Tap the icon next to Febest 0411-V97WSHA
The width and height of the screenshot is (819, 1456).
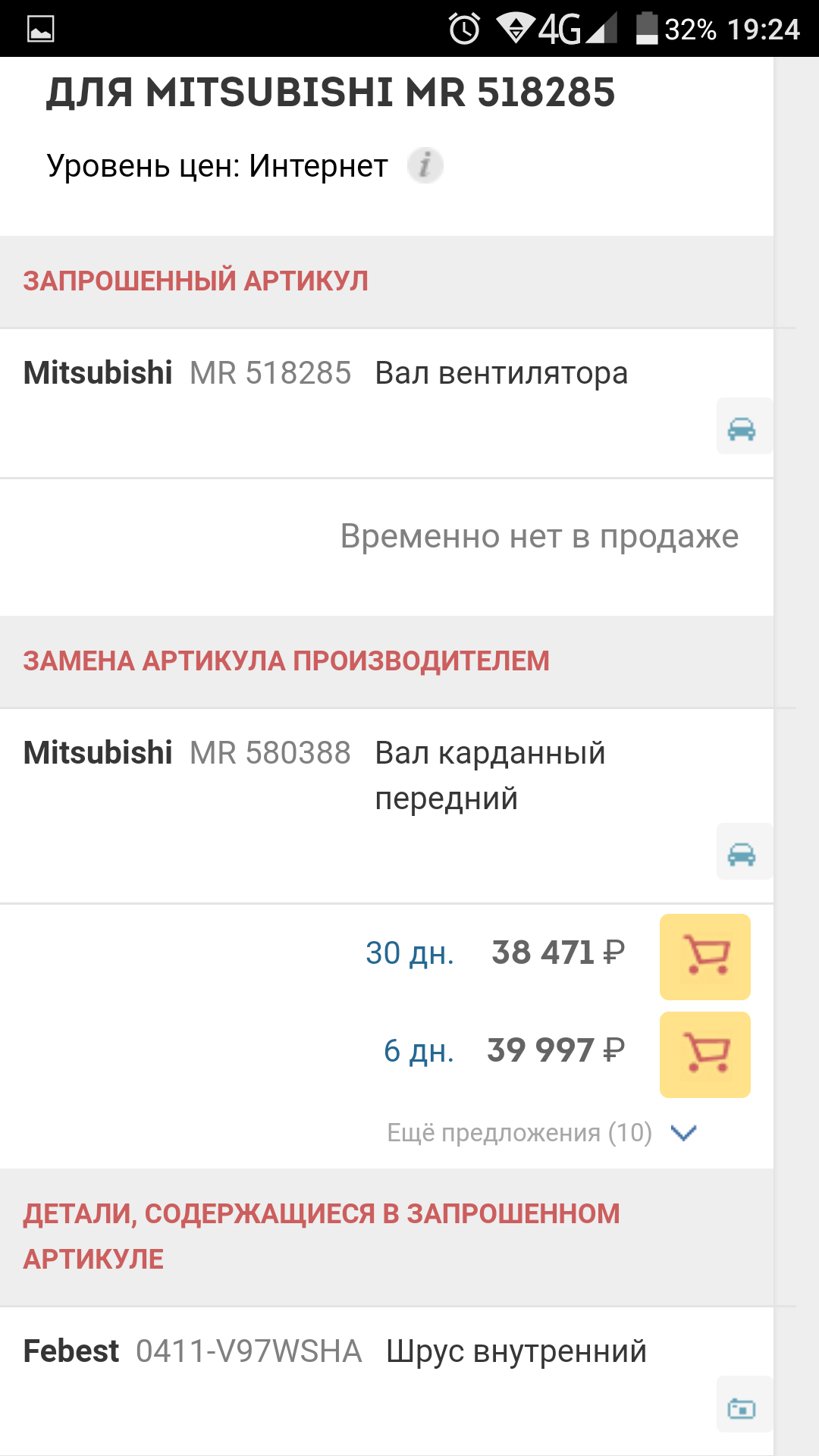(x=742, y=1407)
